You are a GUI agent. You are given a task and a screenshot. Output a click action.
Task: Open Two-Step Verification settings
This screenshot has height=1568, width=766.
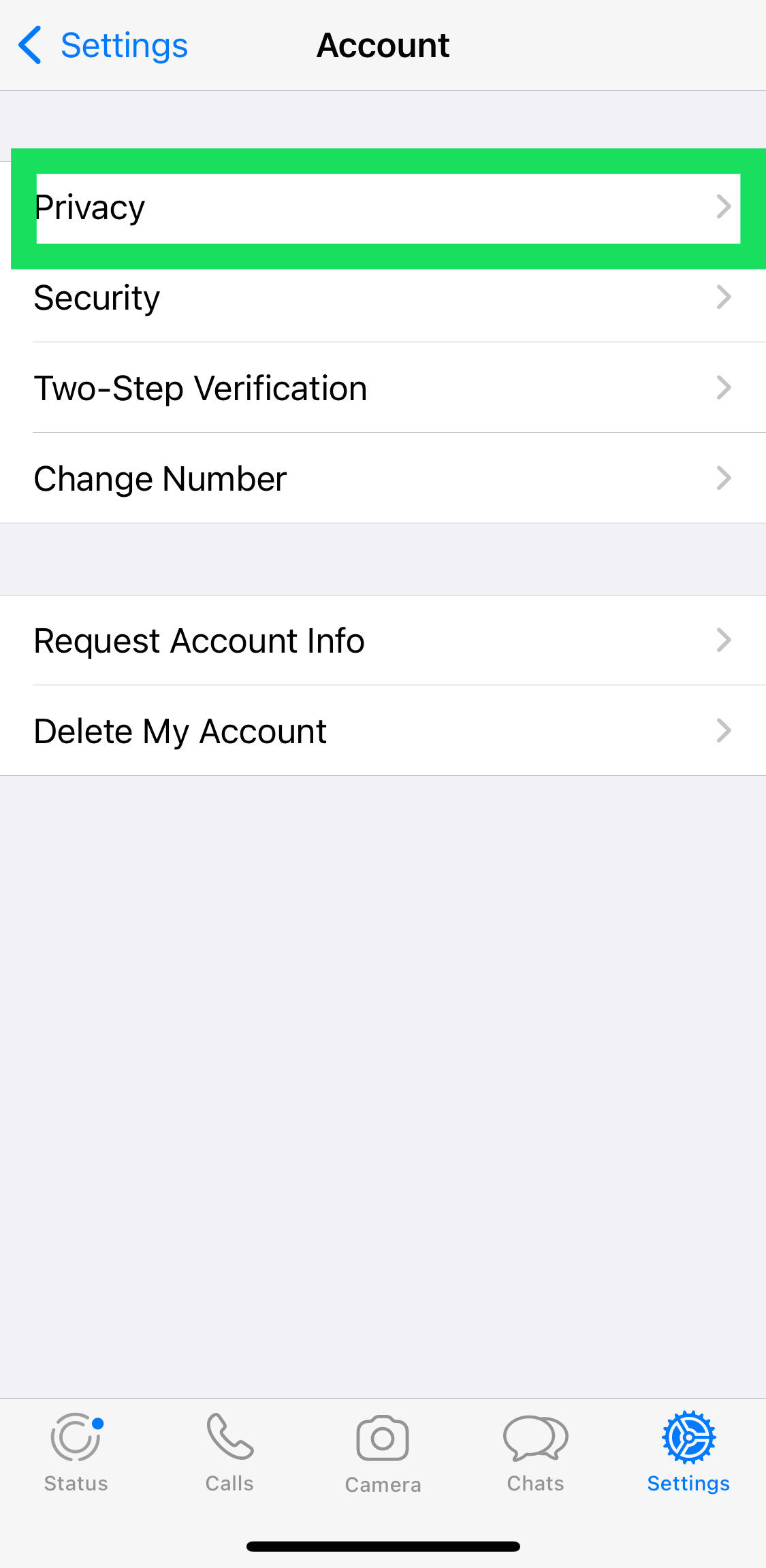383,388
